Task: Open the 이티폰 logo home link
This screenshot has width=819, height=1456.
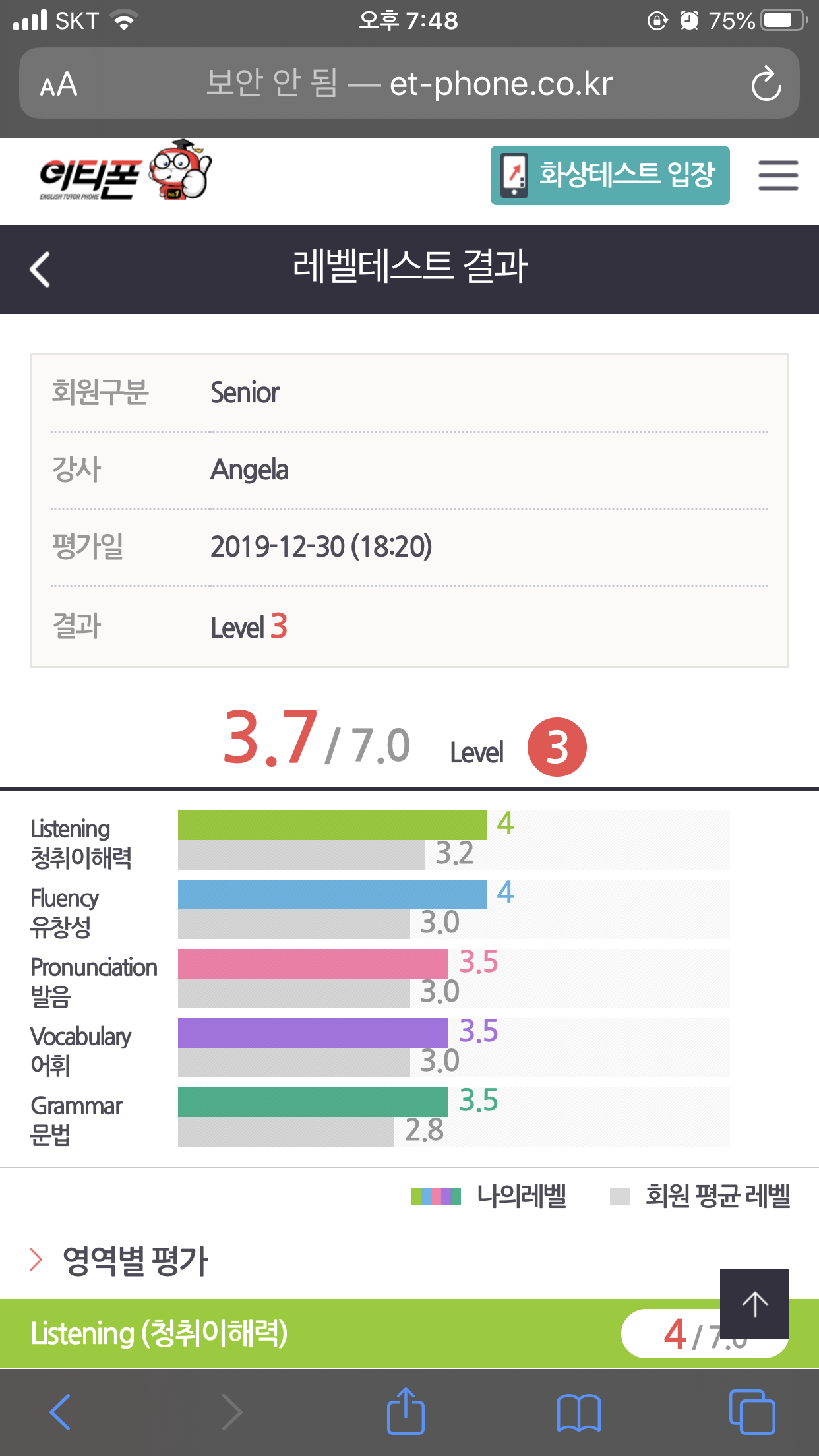Action: (125, 173)
